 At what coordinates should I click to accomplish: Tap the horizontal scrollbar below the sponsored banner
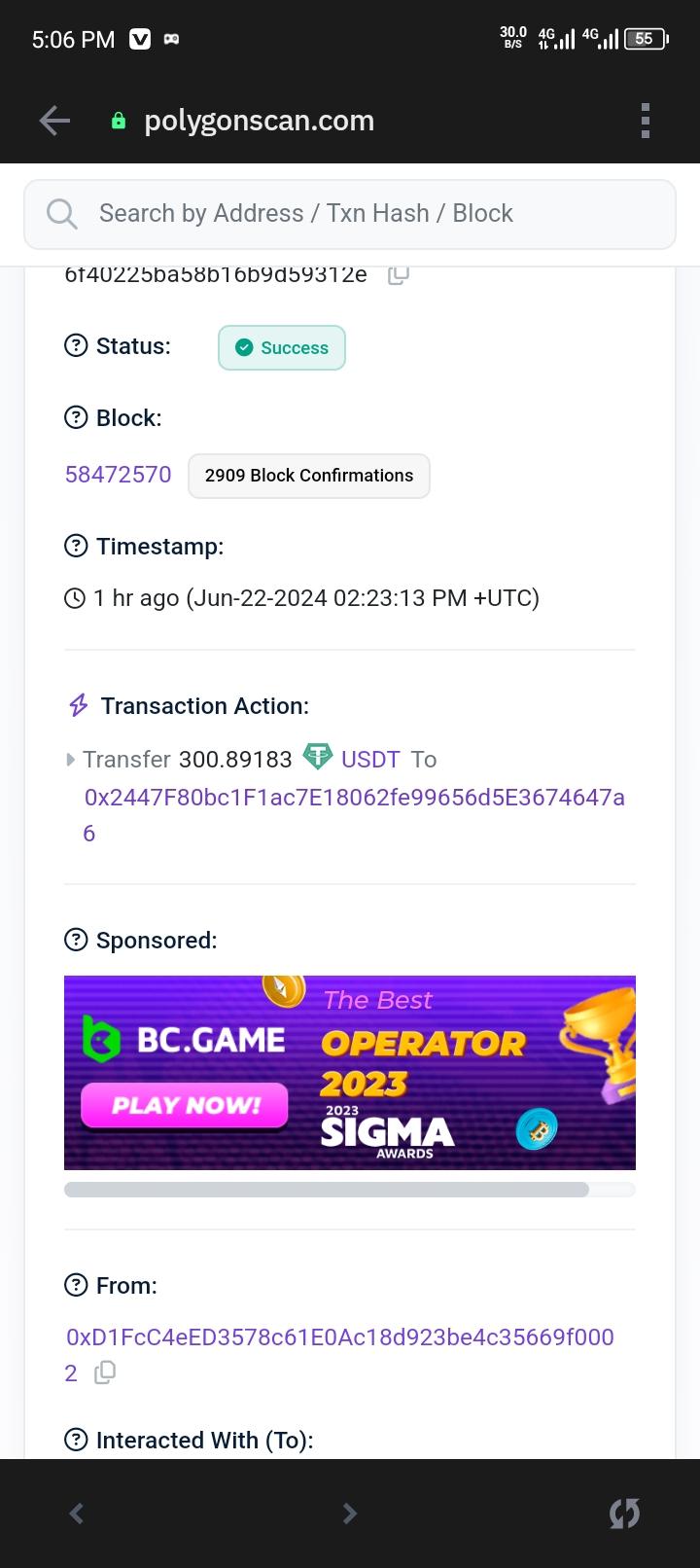326,1189
